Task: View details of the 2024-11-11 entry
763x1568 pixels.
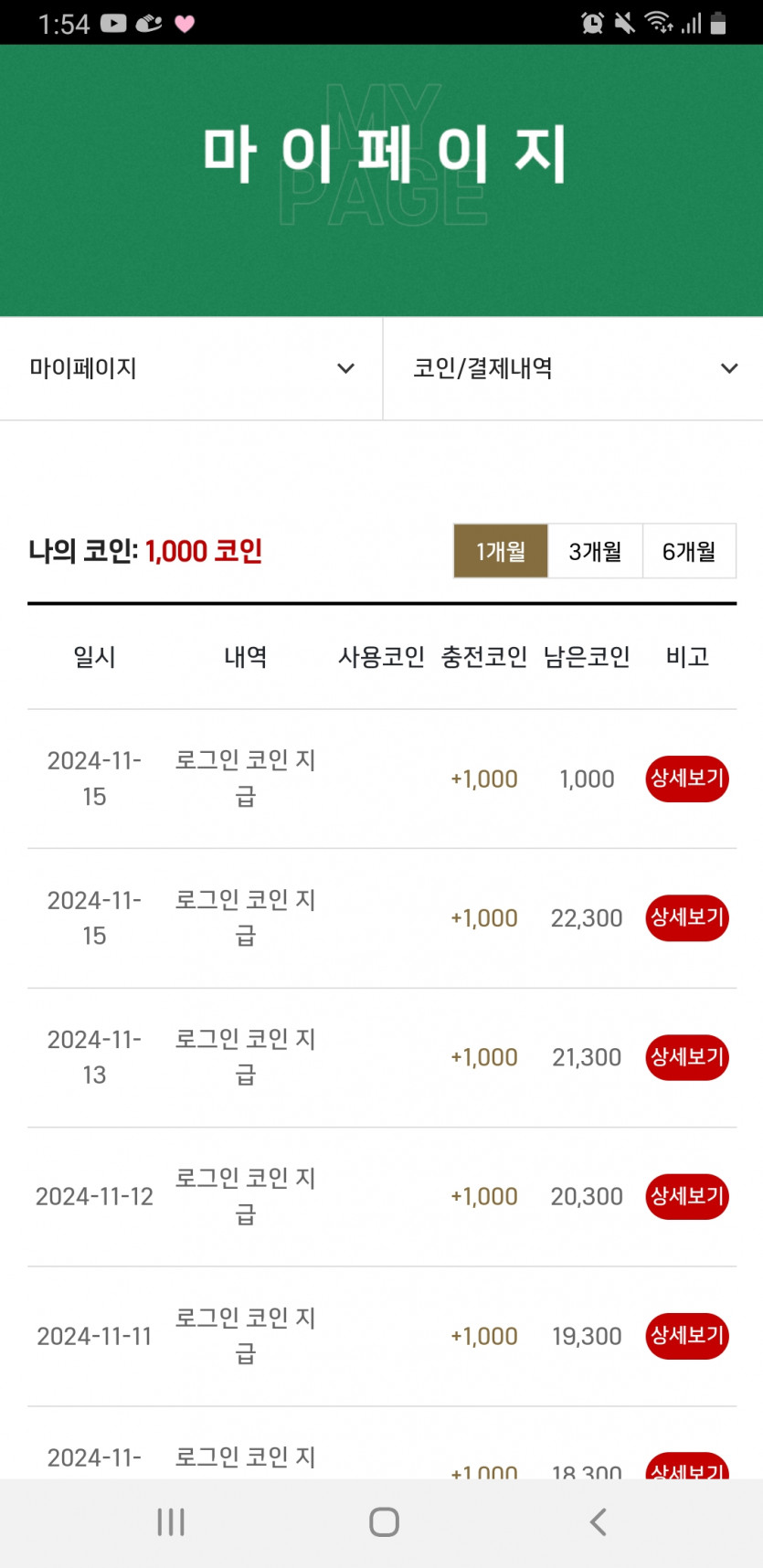Action: pos(687,1336)
